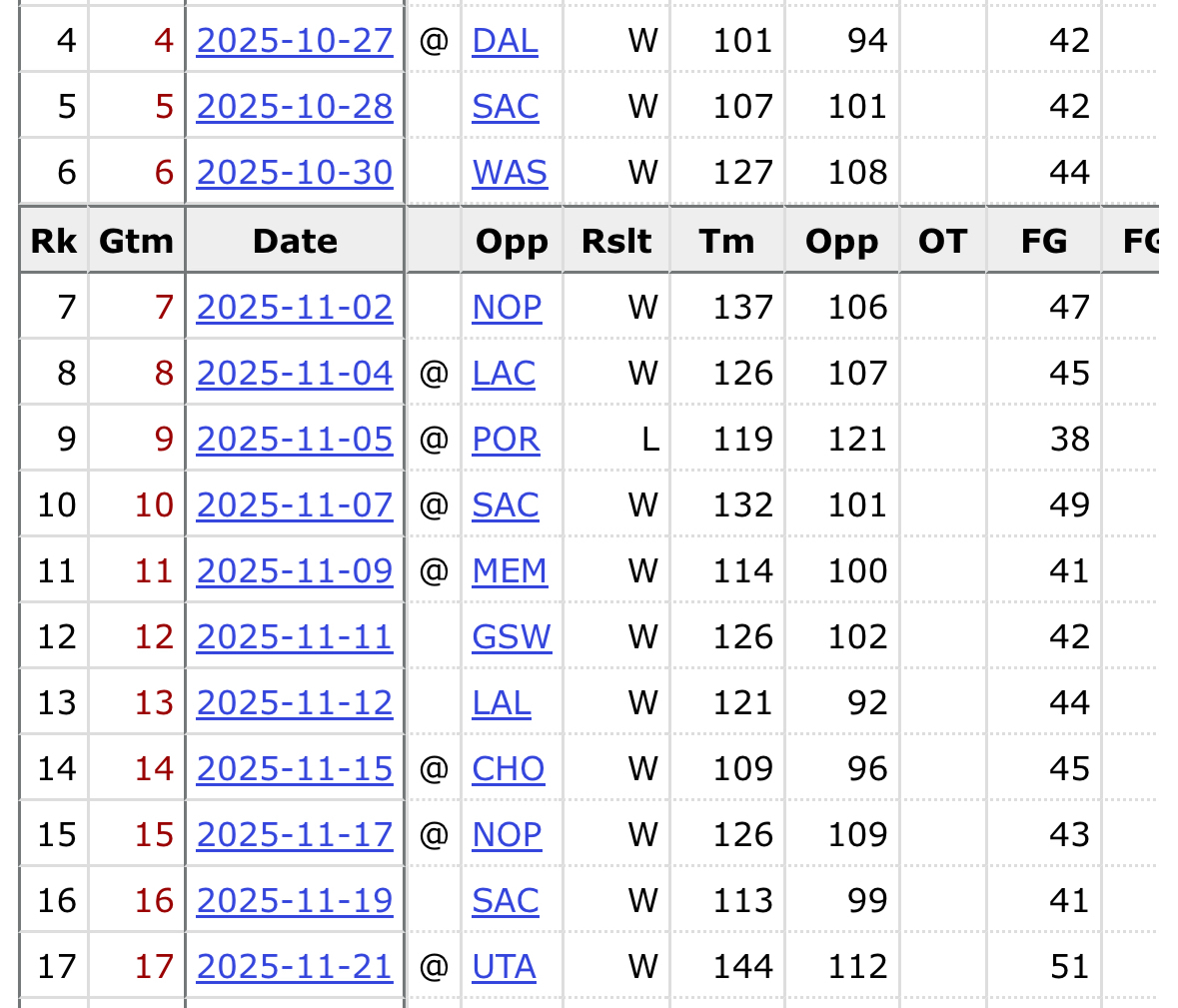Open the 2025-11-09 box score
Viewport: 1178px width, 1008px height.
click(295, 570)
